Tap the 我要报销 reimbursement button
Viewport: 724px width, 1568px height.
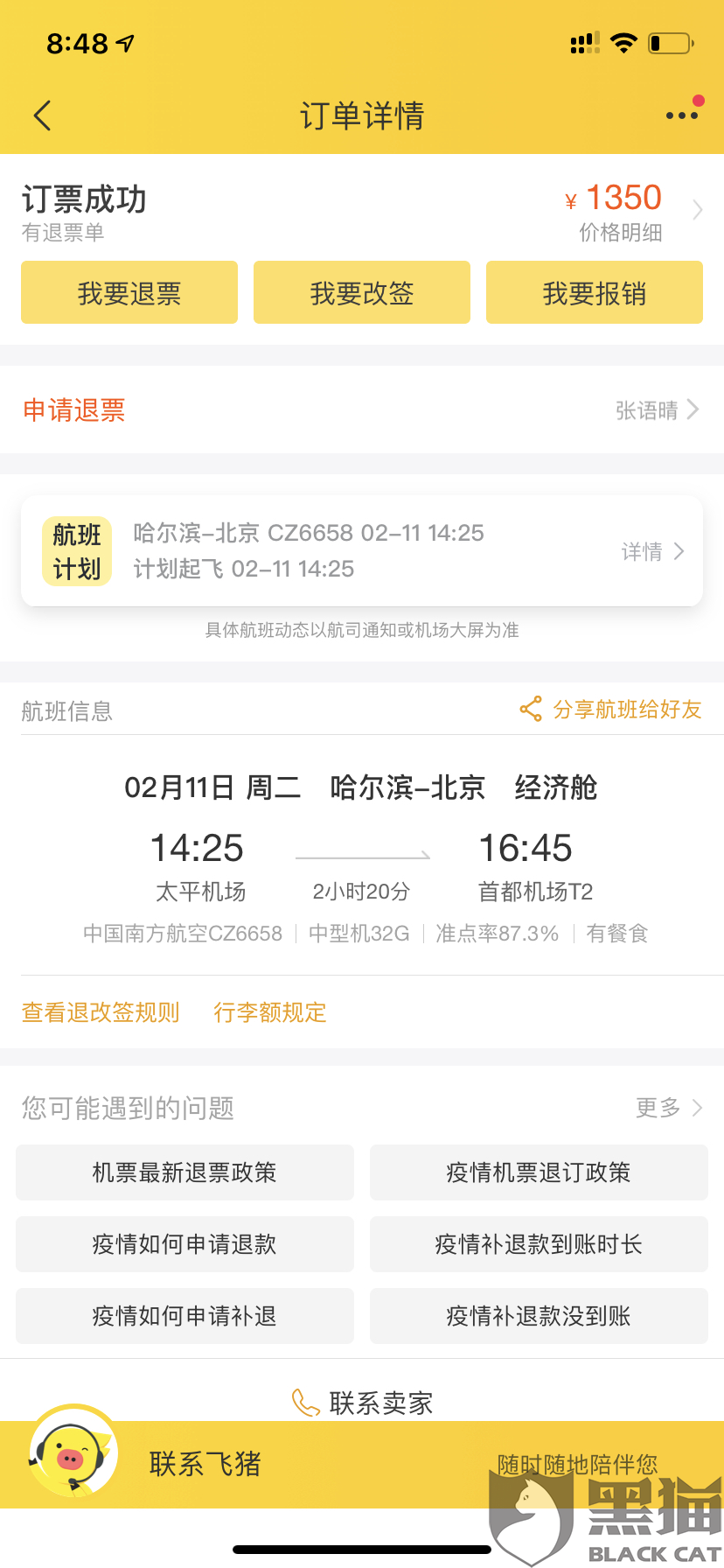tap(595, 292)
